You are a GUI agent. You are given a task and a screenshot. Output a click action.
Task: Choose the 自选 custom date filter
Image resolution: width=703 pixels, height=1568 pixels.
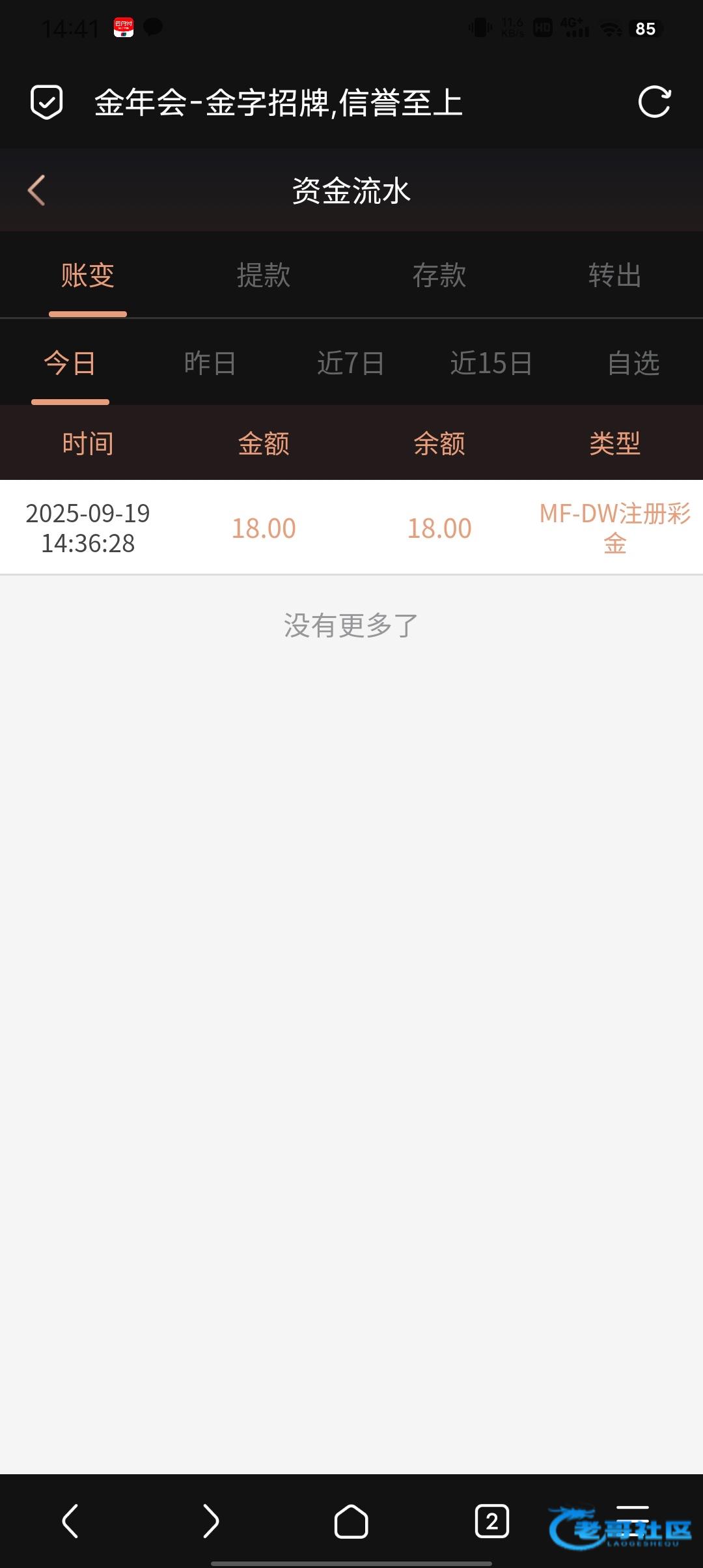coord(633,363)
